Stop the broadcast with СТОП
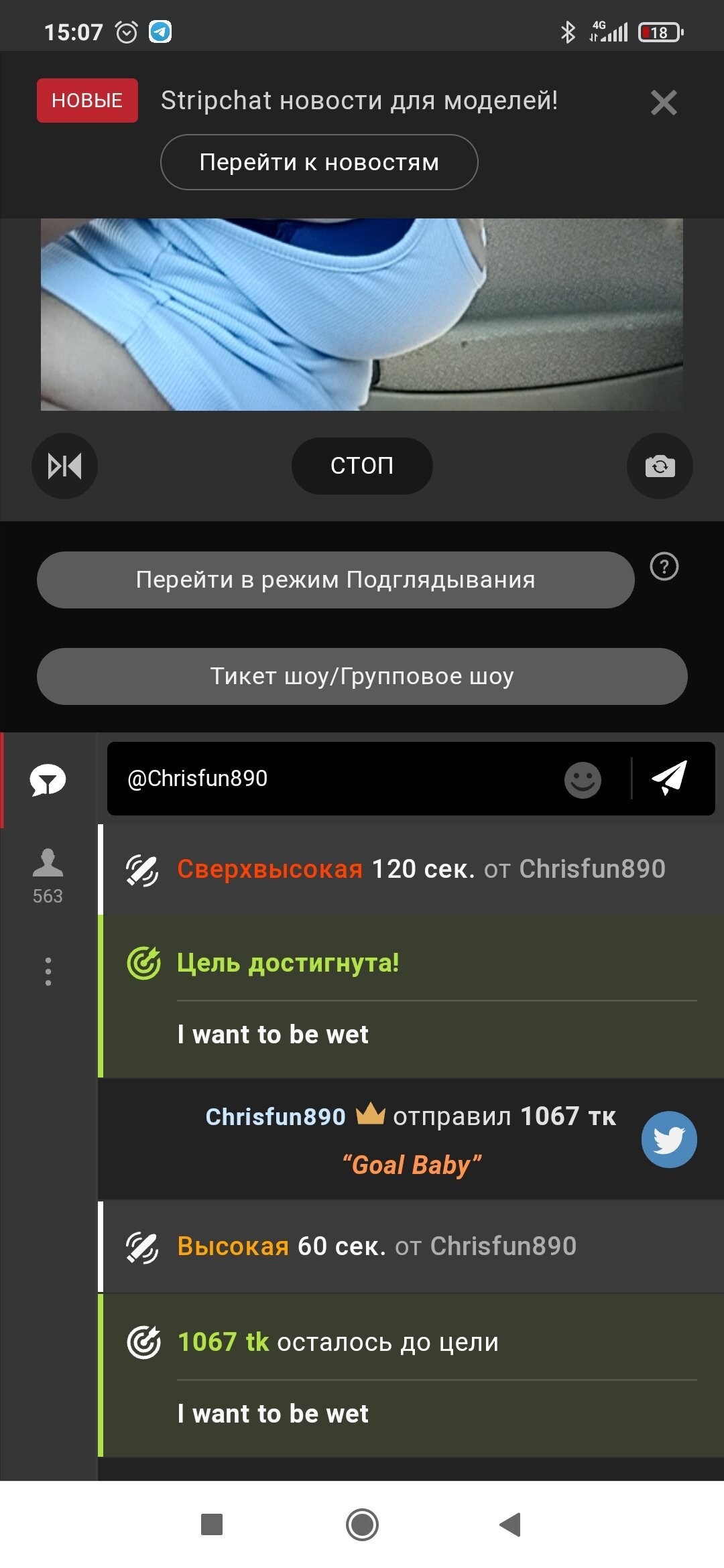 click(x=362, y=466)
